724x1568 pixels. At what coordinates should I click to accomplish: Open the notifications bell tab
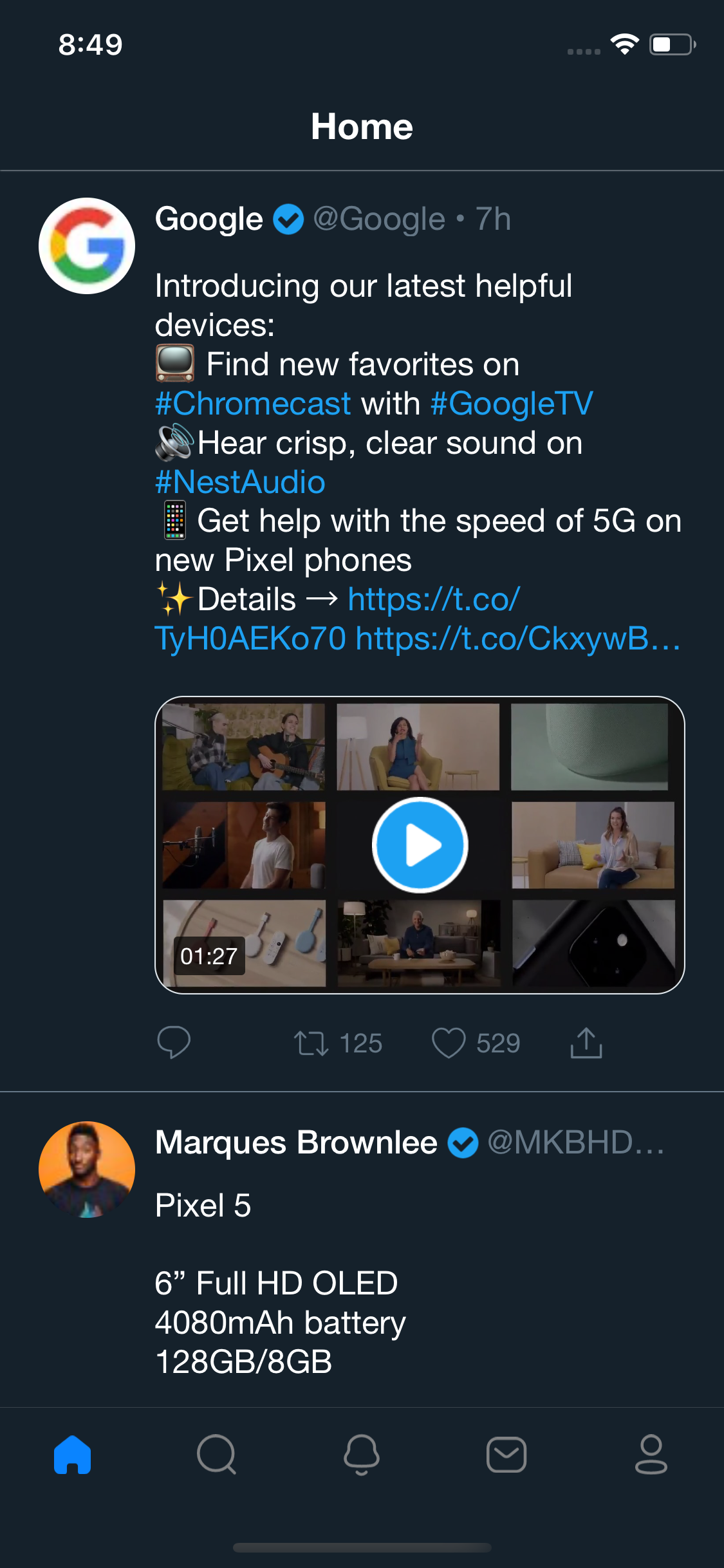[x=362, y=1455]
